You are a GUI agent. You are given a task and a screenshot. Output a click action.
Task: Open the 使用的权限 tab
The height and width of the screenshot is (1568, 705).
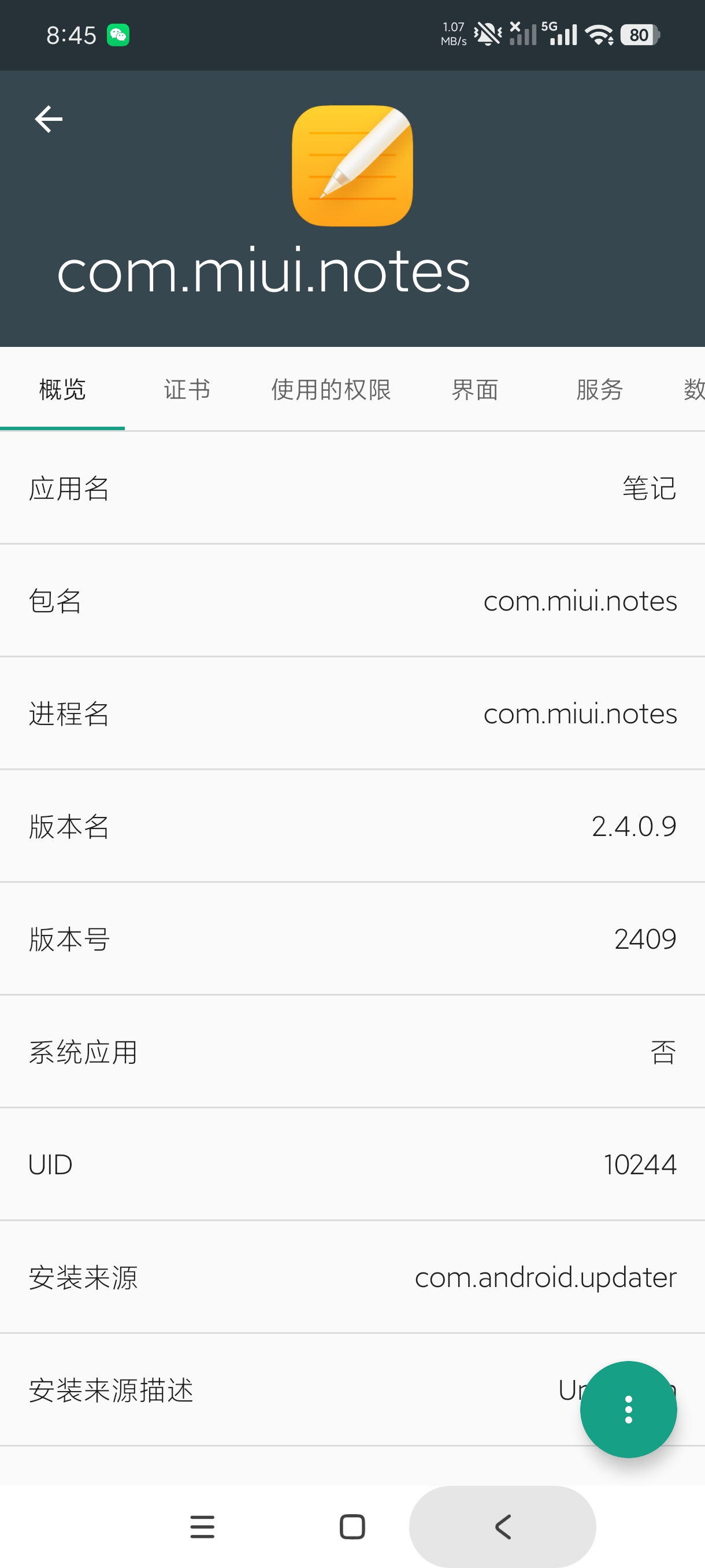tap(332, 390)
